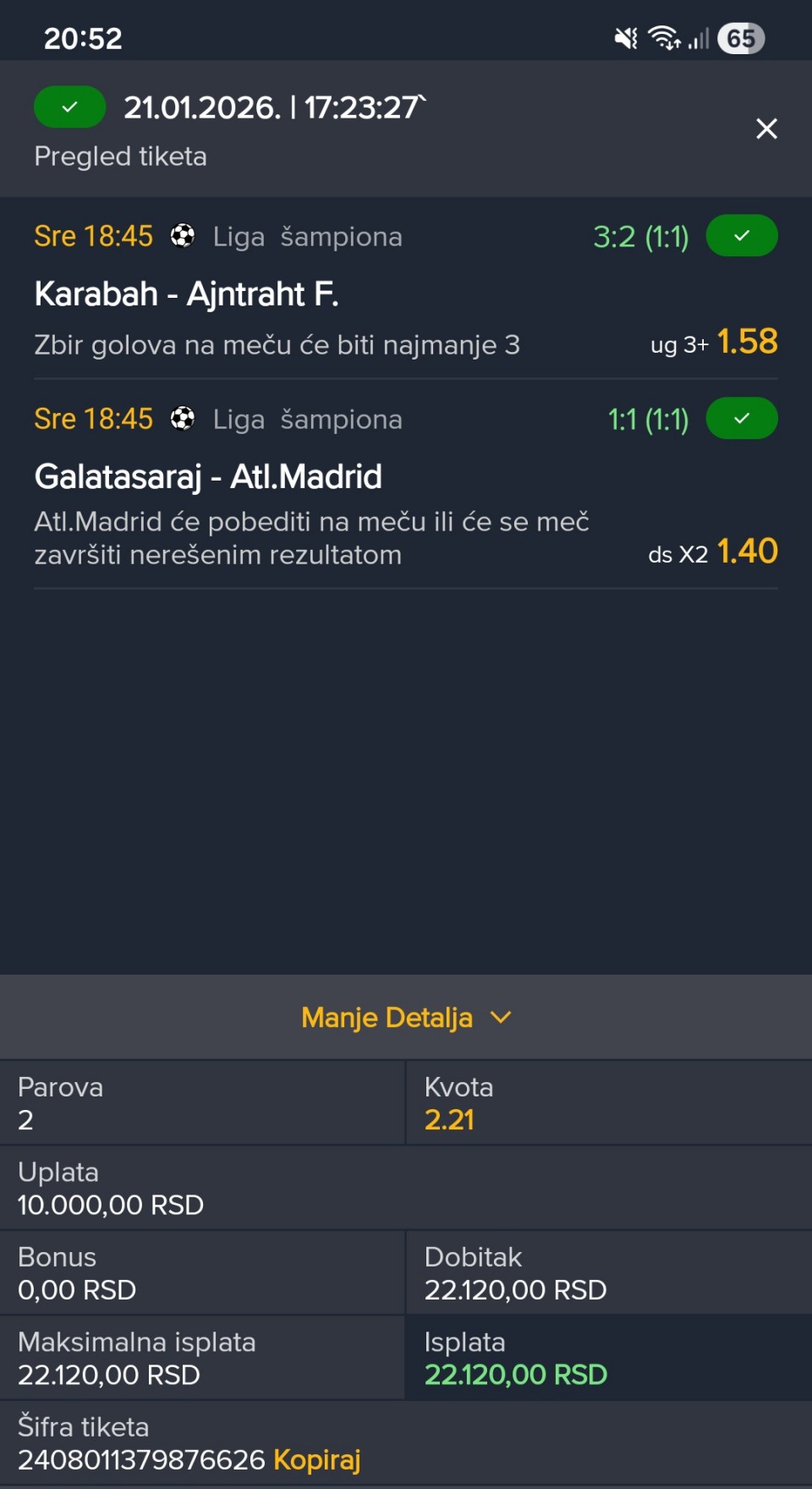Close the ticket overview
Image resolution: width=812 pixels, height=1489 pixels.
tap(766, 129)
